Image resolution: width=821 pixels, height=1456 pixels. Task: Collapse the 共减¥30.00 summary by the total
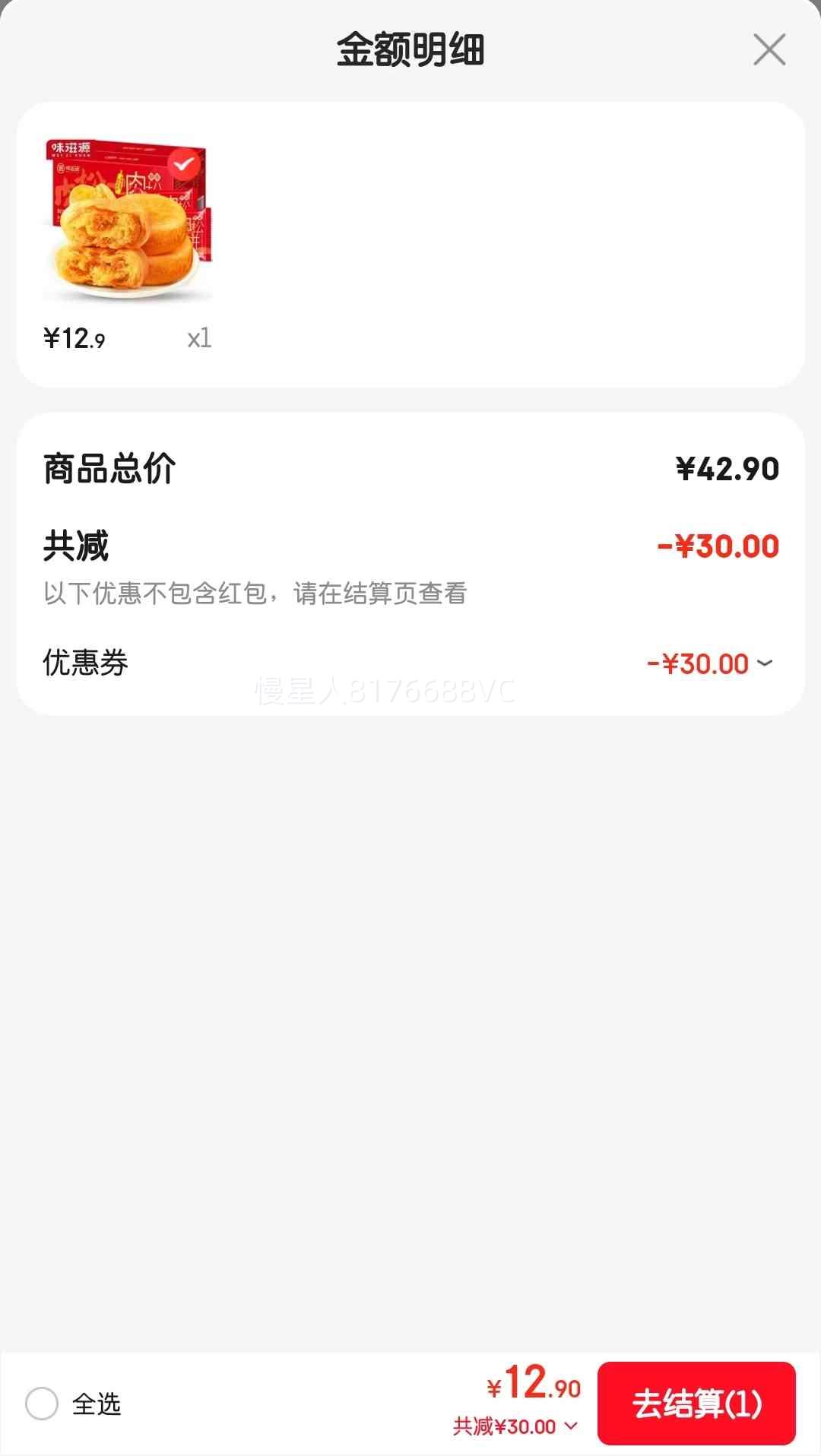pyautogui.click(x=571, y=1426)
